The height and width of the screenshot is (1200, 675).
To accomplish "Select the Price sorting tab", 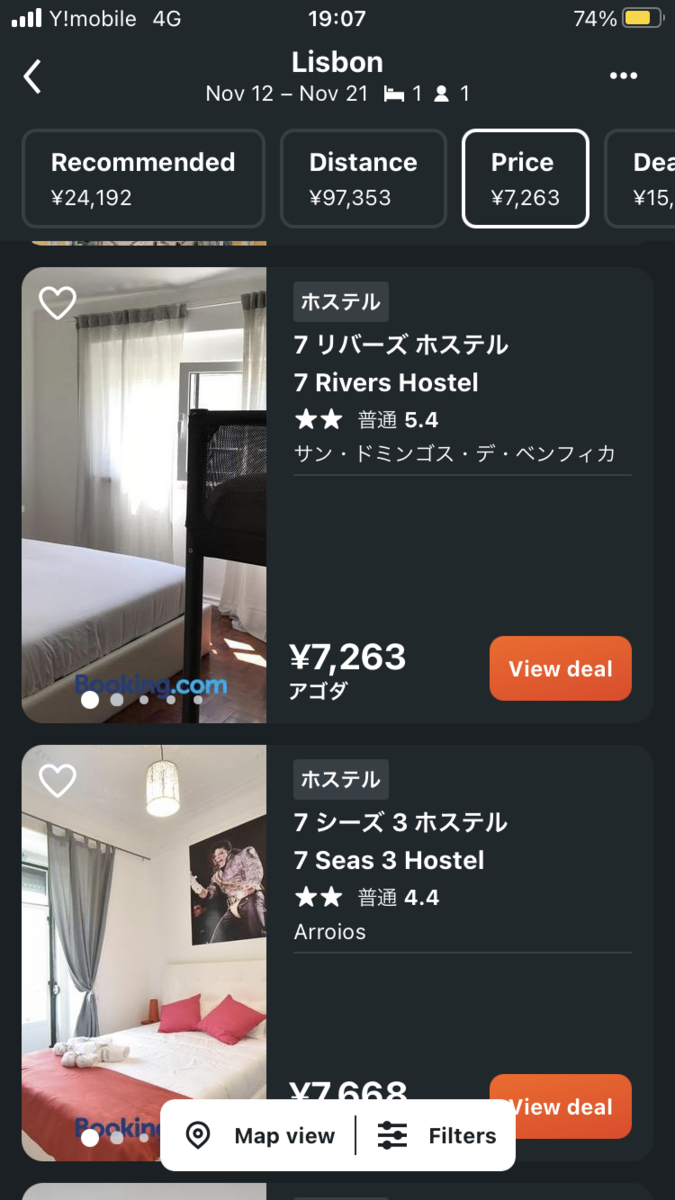I will click(x=525, y=178).
